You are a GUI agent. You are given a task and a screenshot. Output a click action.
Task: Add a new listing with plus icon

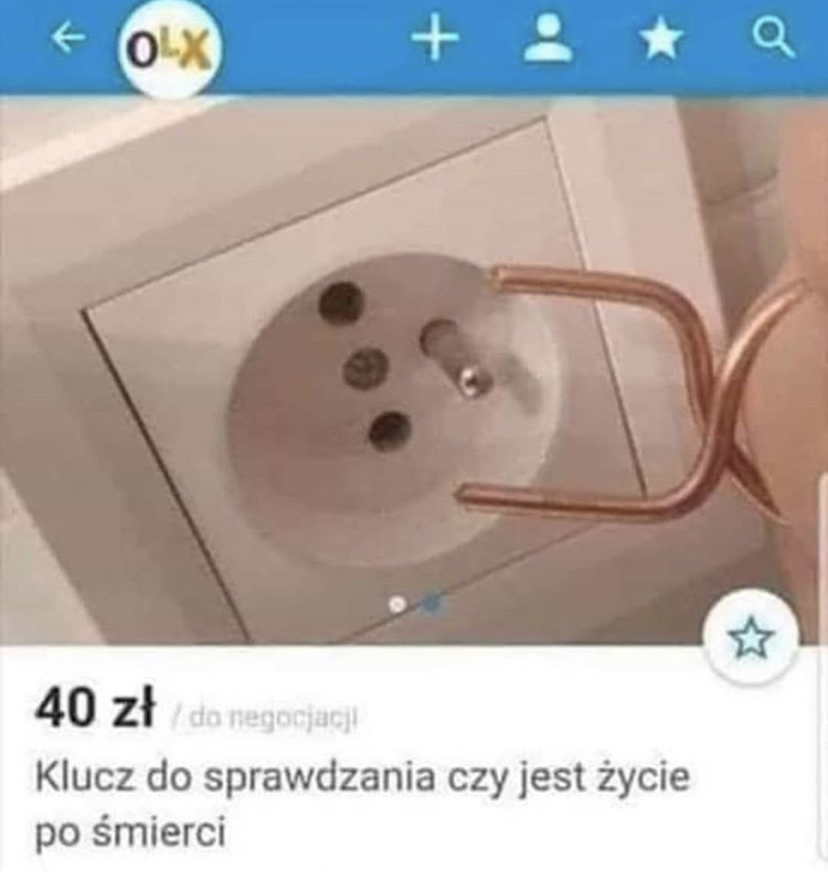(435, 40)
